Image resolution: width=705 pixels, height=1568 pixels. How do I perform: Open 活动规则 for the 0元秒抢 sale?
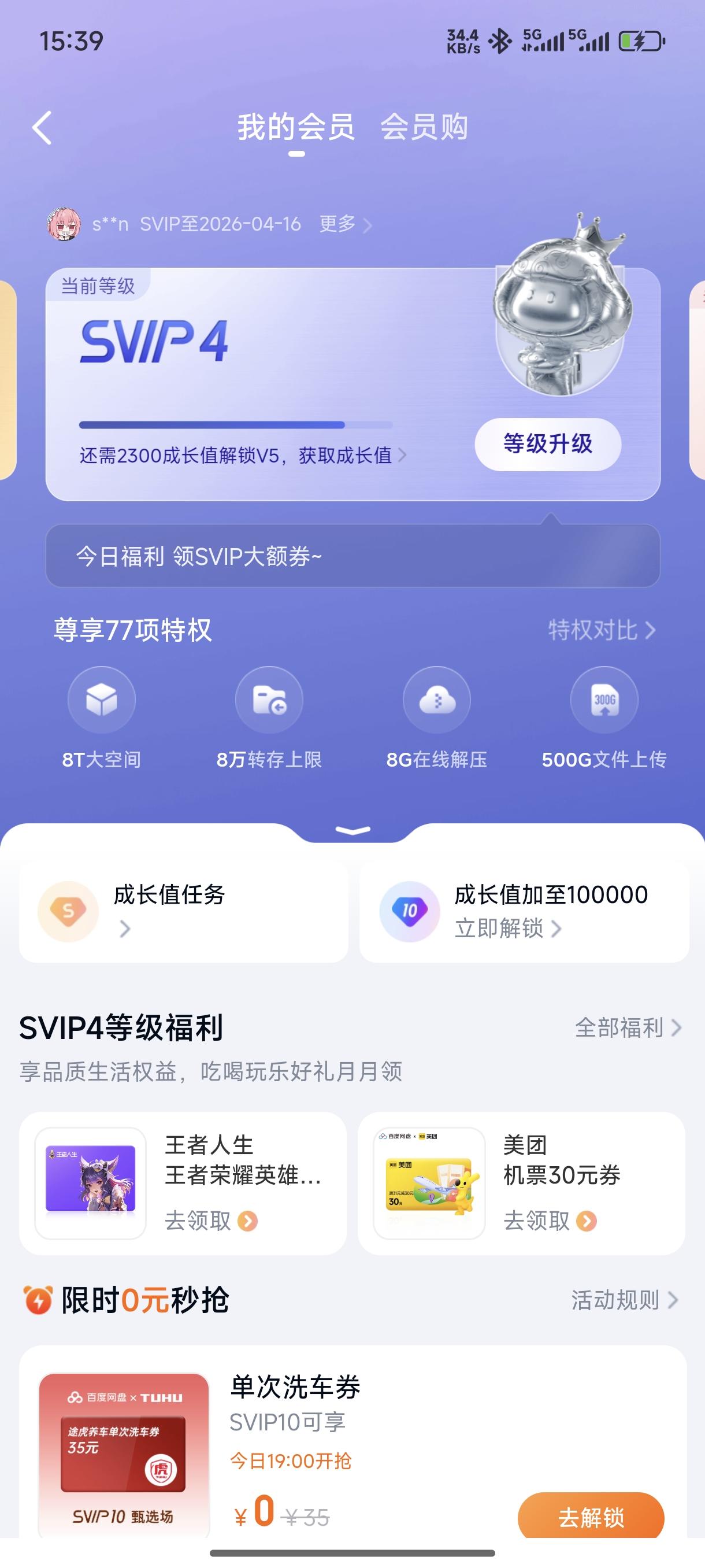pos(624,1300)
